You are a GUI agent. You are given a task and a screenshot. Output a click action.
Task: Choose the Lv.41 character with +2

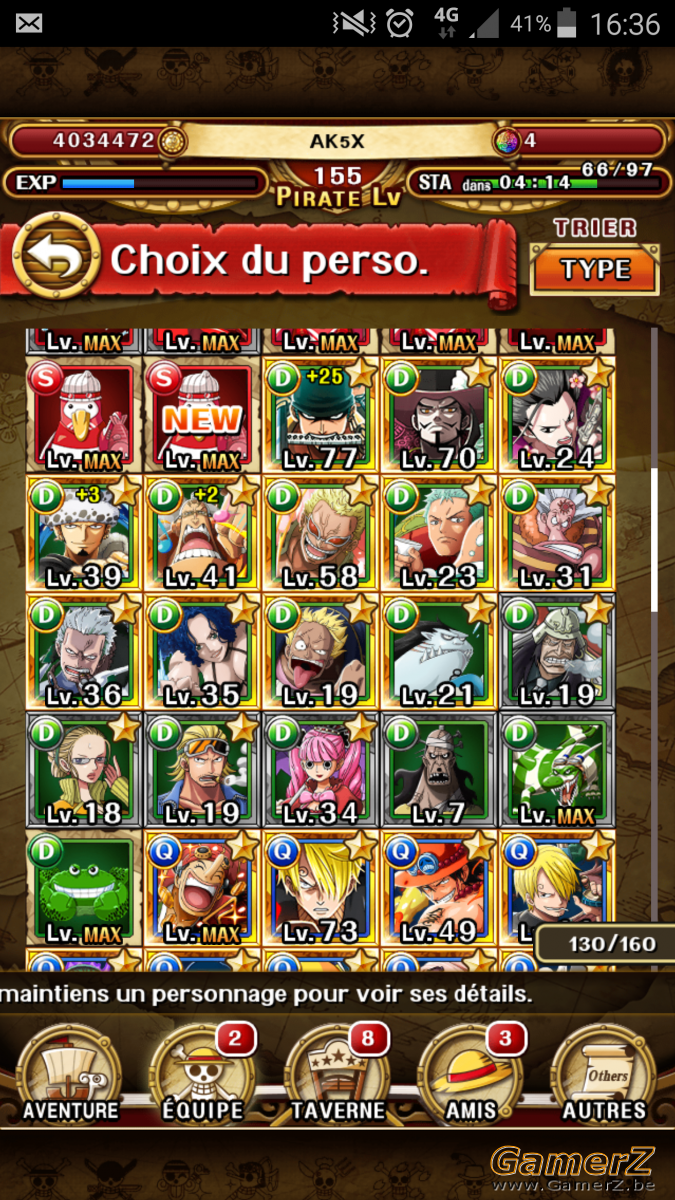(202, 533)
